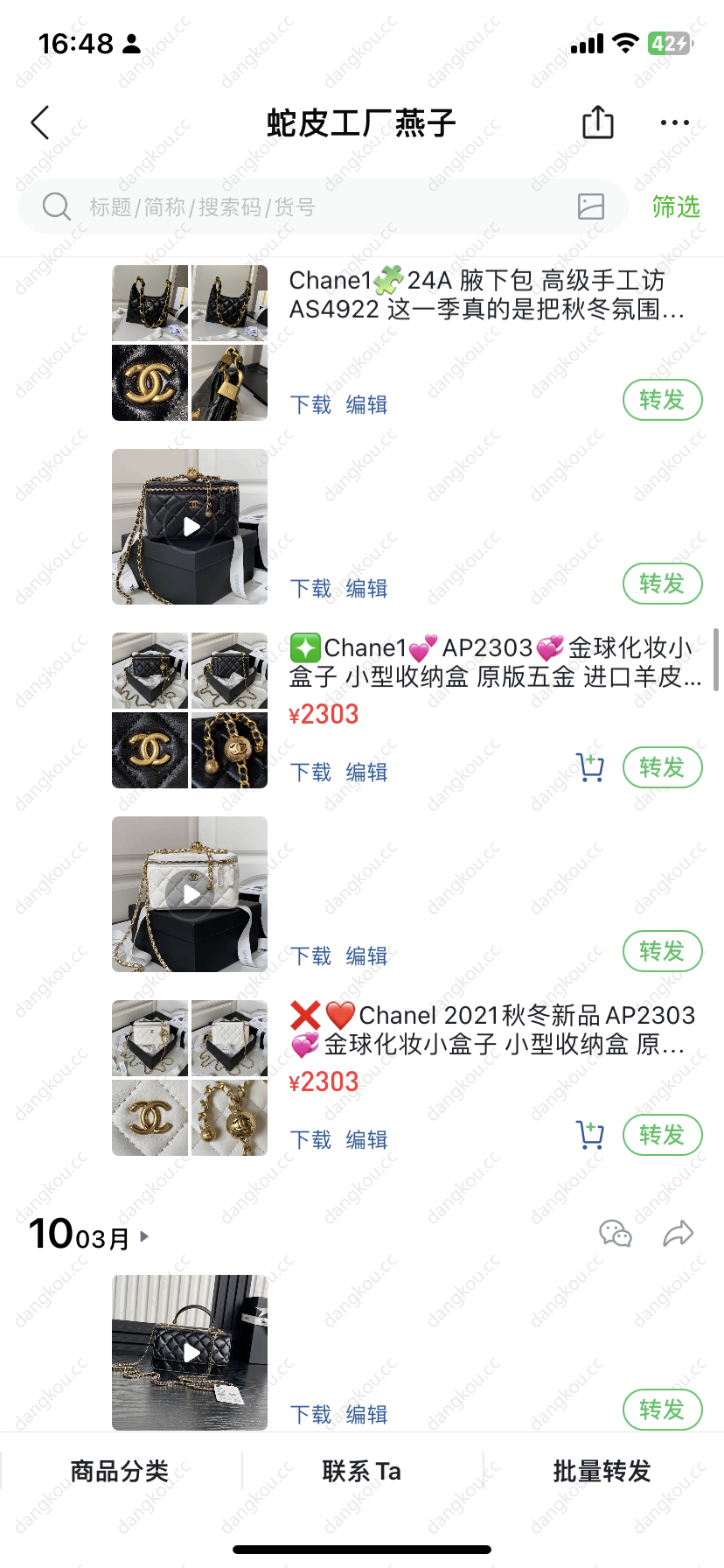Open the WeChat icon beside 10 03月
The image size is (724, 1568).
[x=616, y=1234]
